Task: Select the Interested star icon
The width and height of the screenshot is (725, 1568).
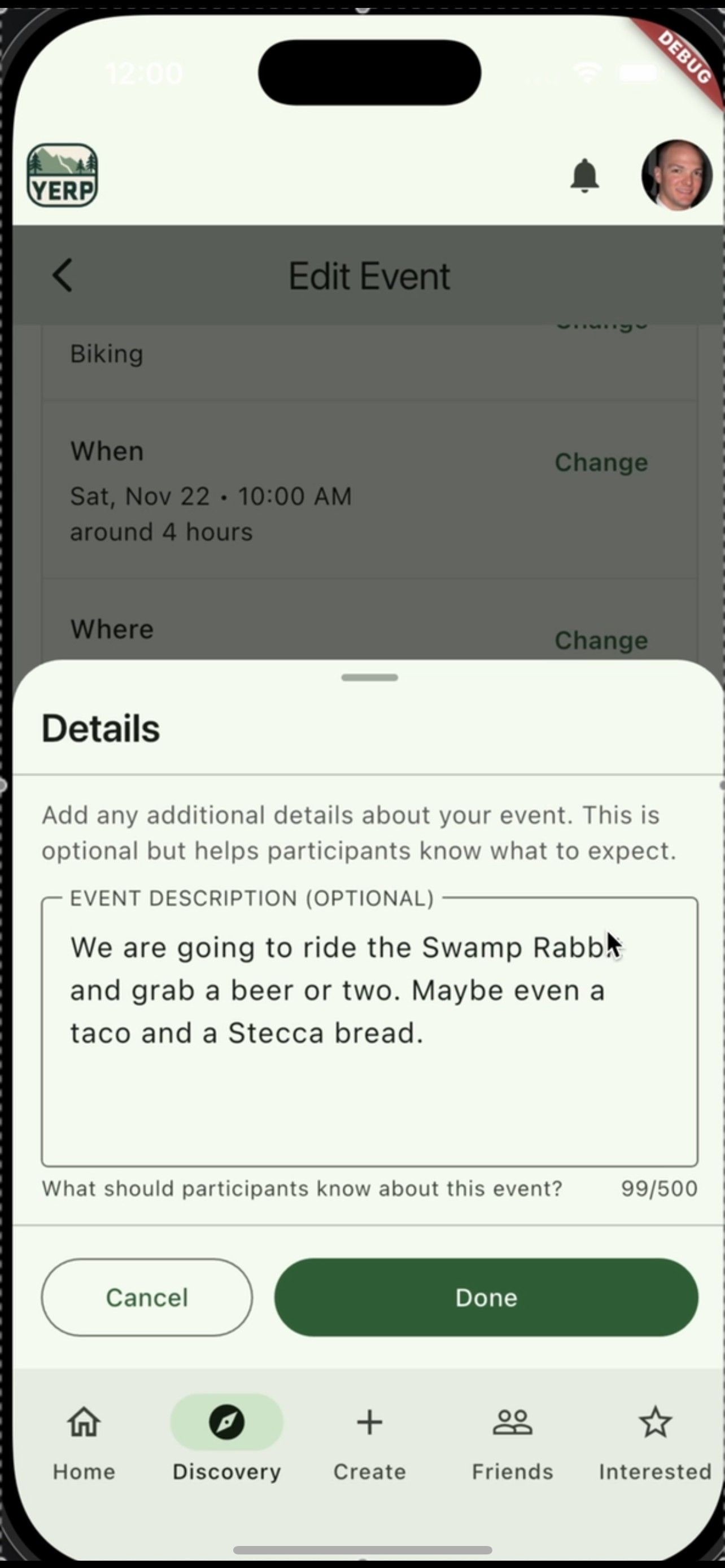Action: [x=655, y=1422]
